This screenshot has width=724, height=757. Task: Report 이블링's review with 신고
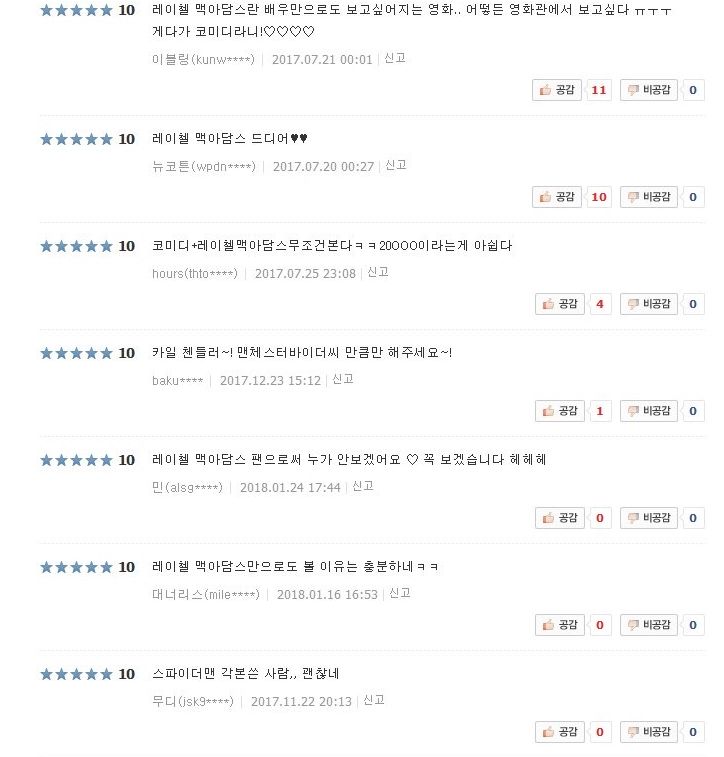point(395,58)
